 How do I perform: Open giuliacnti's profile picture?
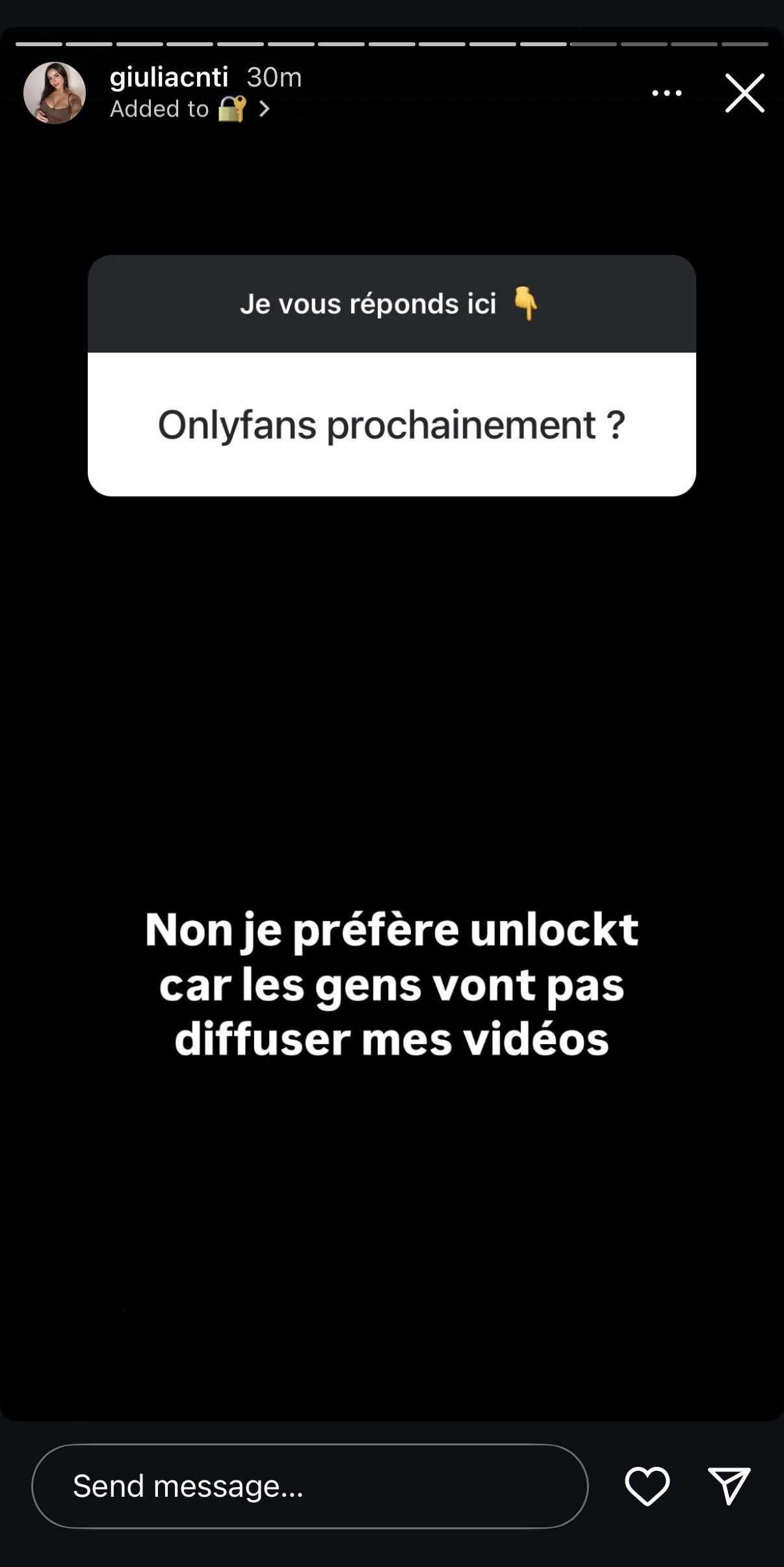(55, 93)
